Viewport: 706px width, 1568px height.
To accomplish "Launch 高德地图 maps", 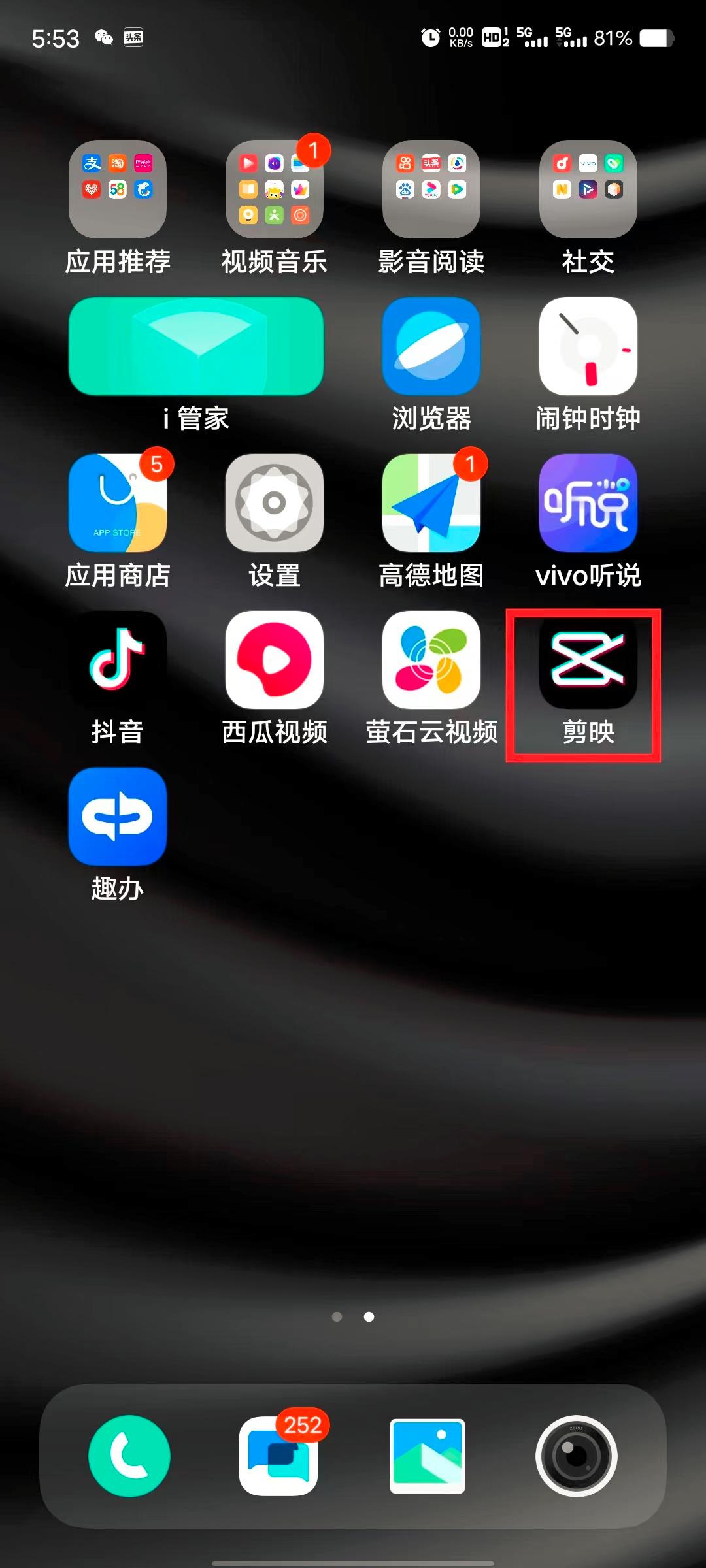I will [431, 503].
